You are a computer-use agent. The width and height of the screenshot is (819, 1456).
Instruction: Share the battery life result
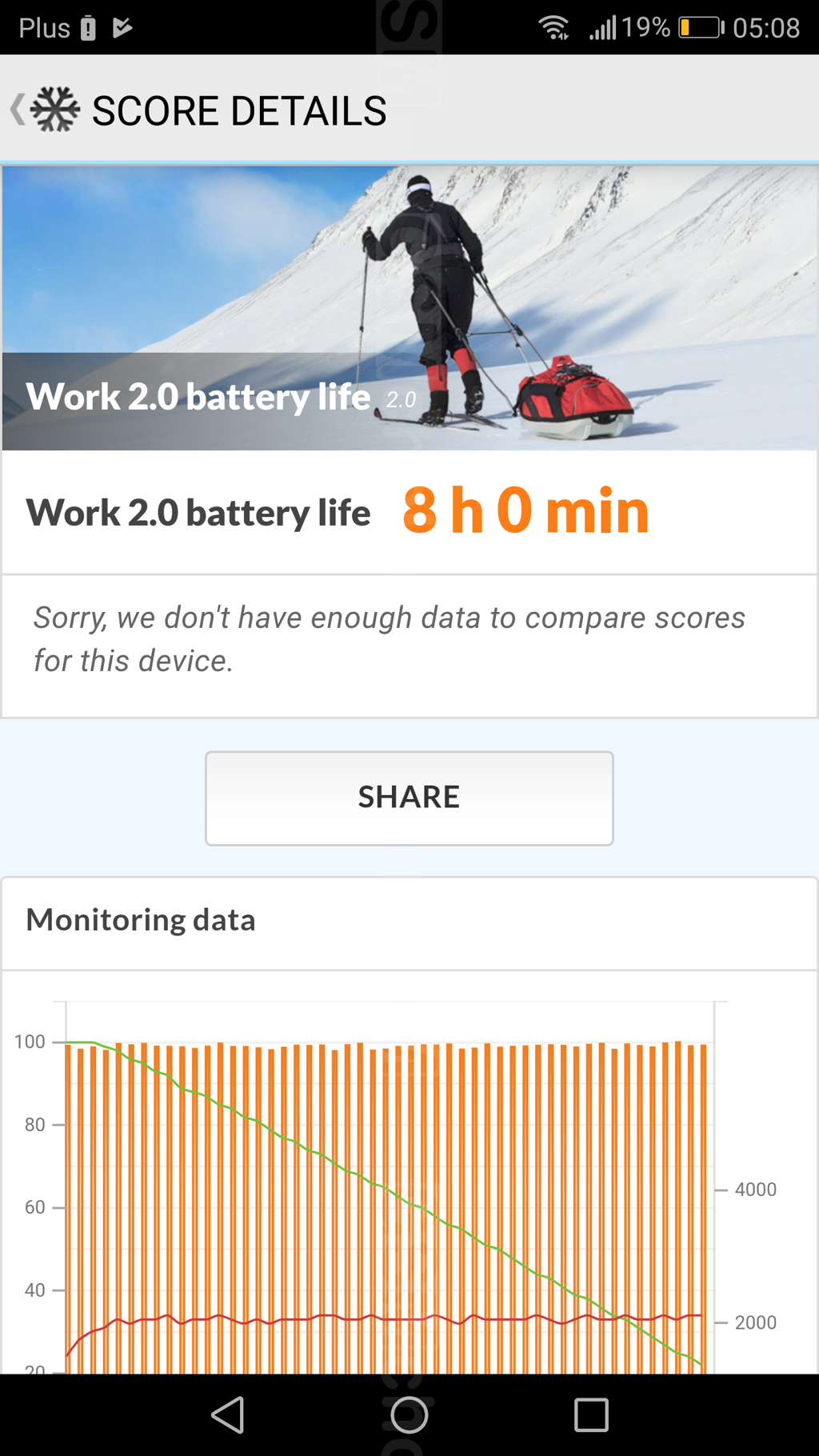pos(409,798)
